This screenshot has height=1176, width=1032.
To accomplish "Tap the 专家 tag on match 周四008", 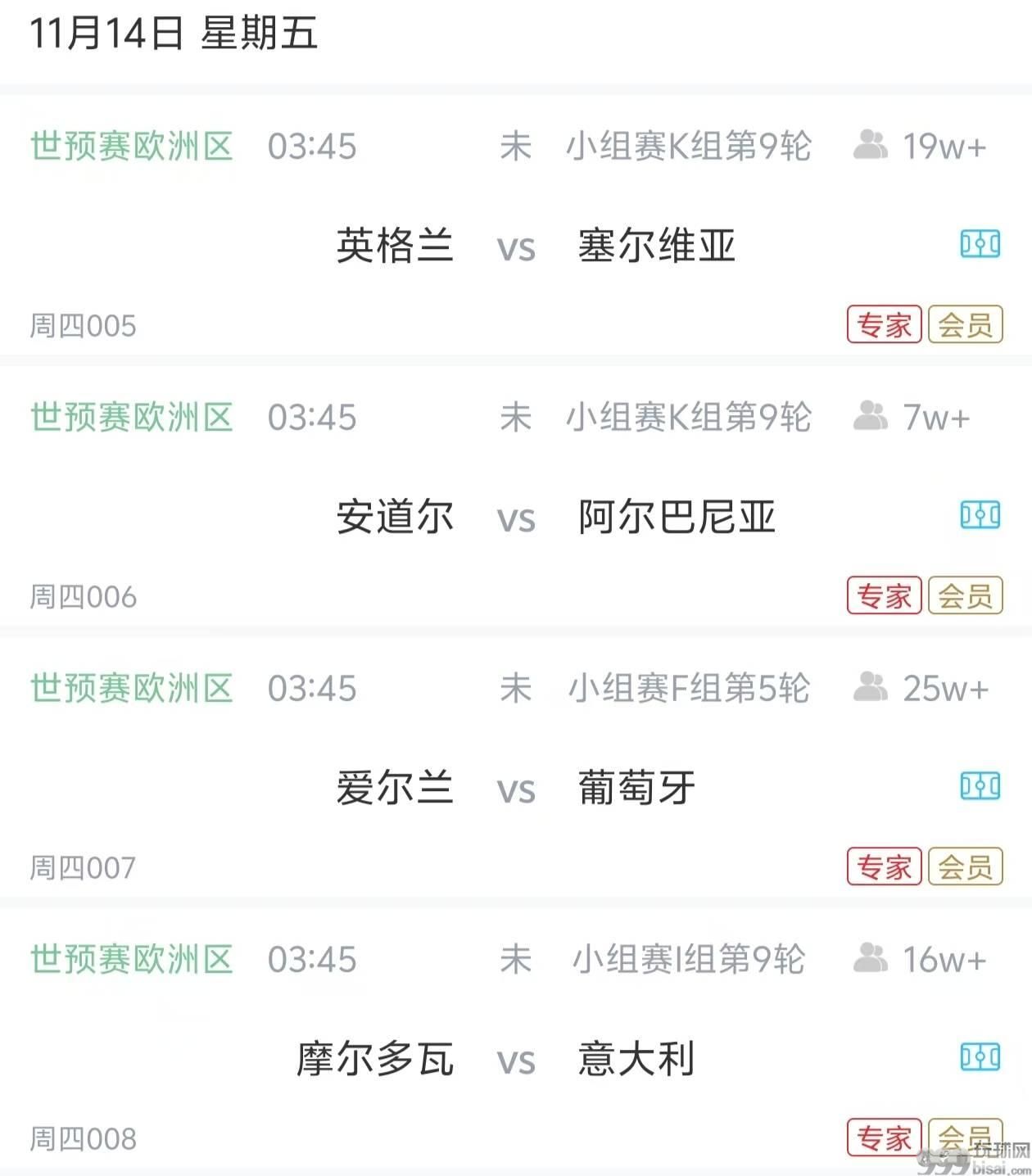I will click(x=884, y=1138).
